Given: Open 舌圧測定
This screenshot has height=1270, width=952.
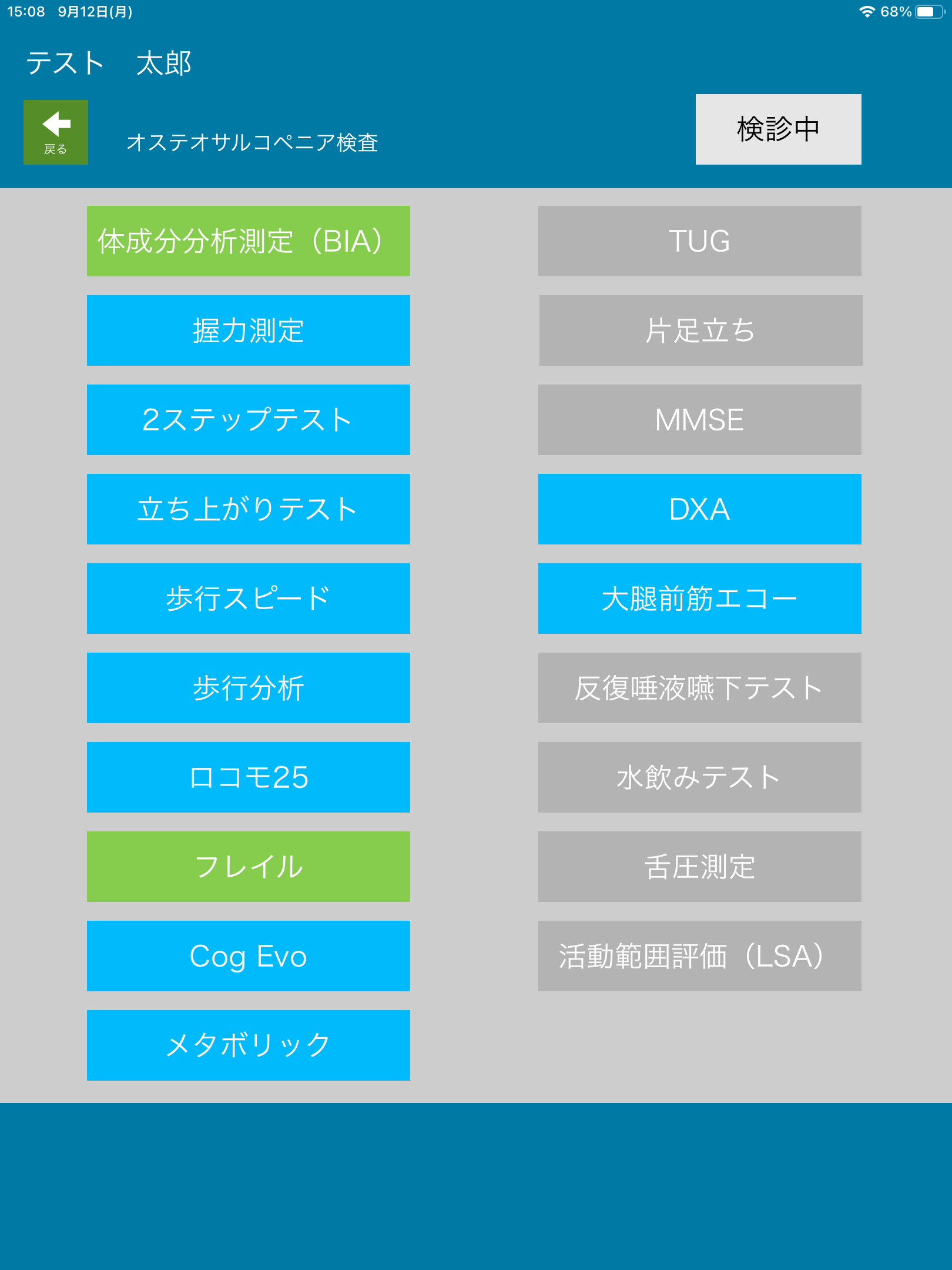Looking at the screenshot, I should [x=699, y=867].
